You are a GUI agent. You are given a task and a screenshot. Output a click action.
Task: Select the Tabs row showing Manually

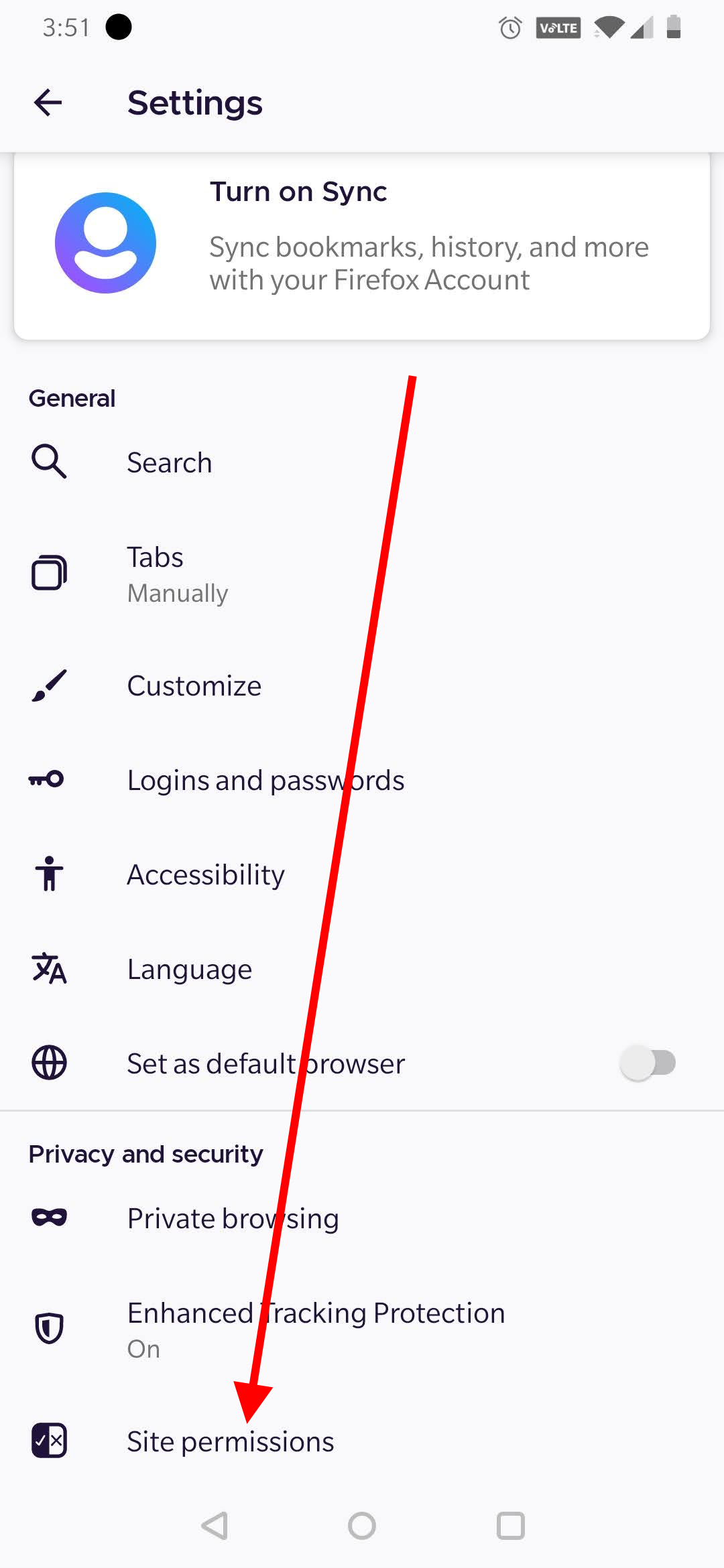click(x=178, y=573)
